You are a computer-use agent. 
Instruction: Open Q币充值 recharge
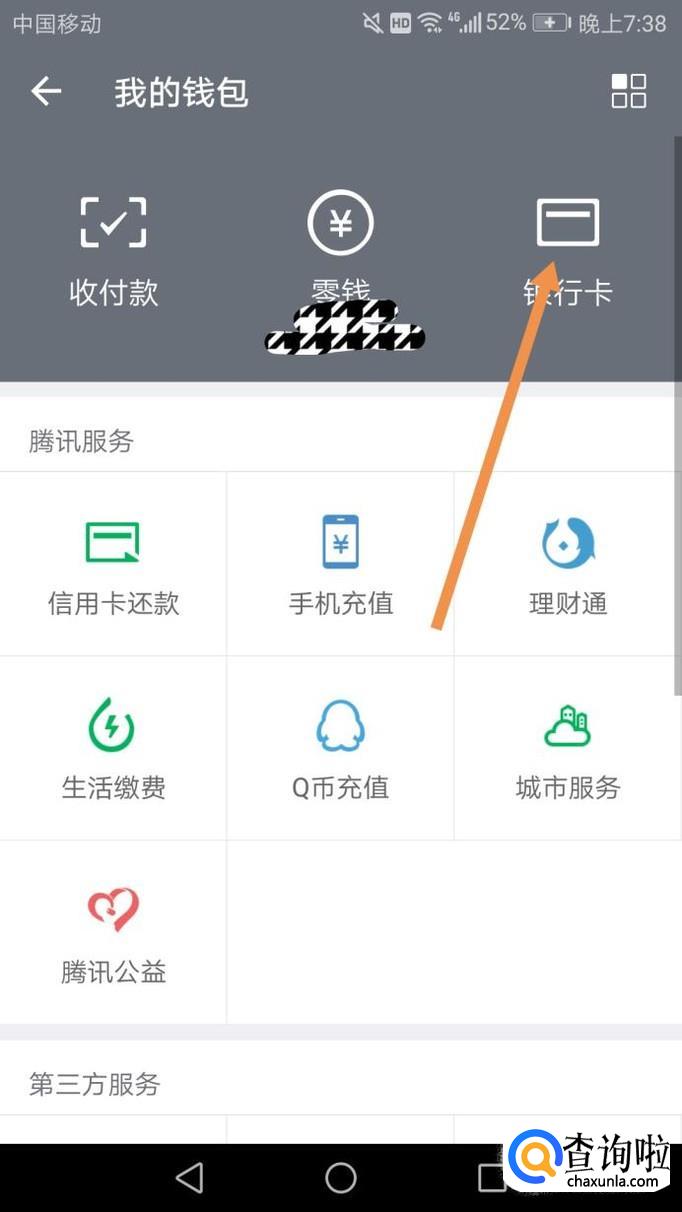[340, 748]
